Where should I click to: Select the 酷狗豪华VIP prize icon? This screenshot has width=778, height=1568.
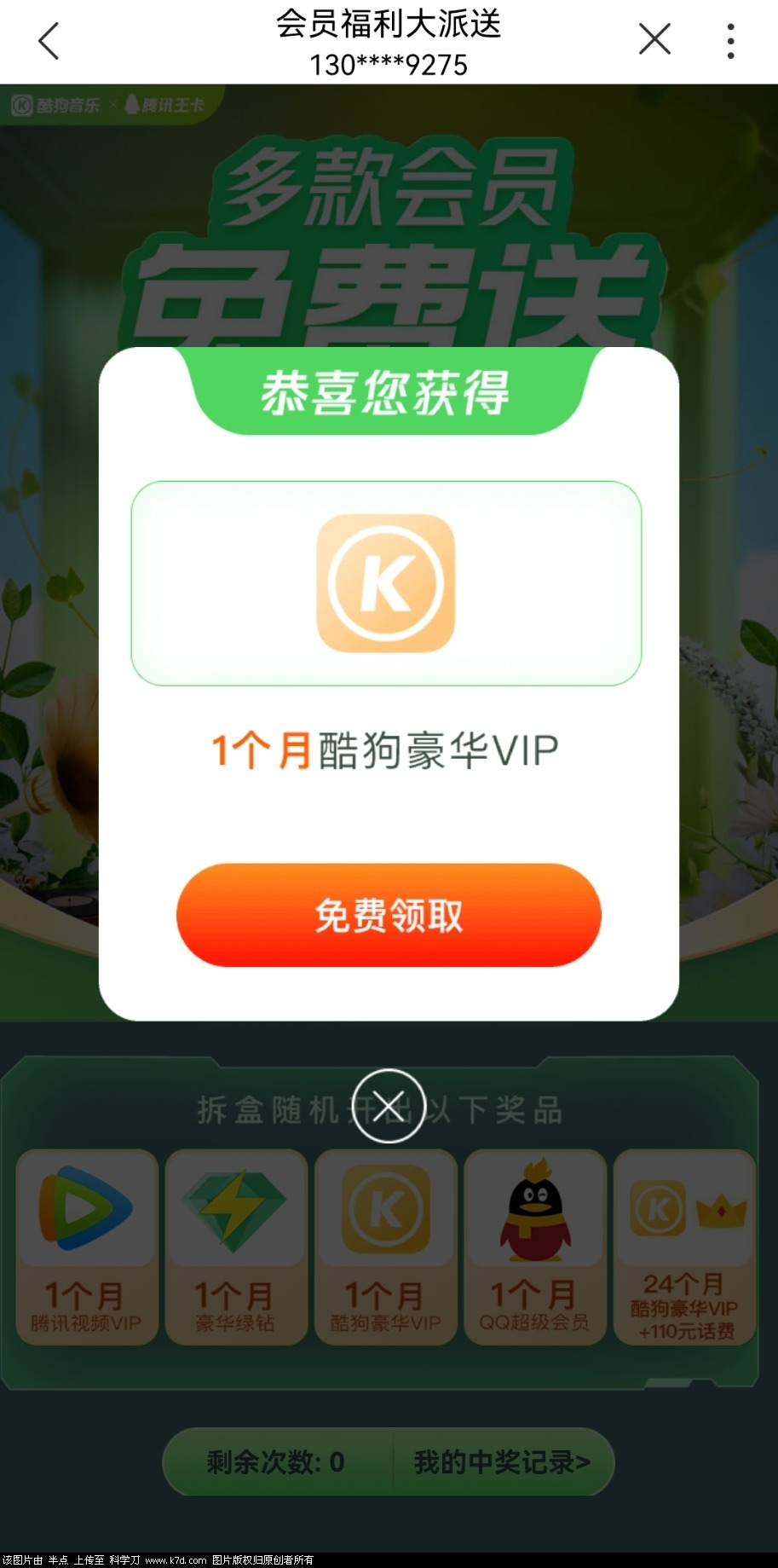385,1209
